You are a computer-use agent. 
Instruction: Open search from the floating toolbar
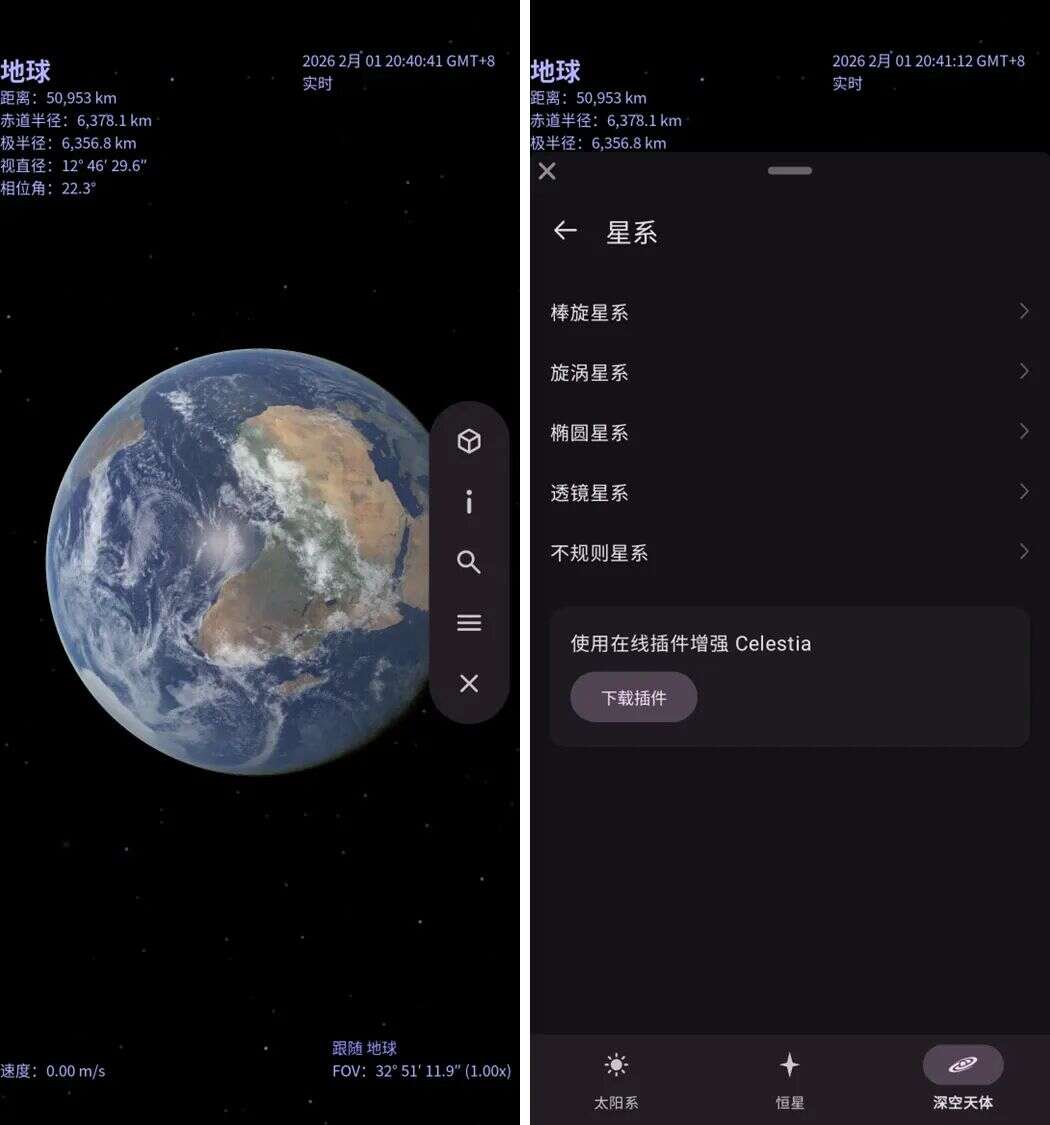pos(469,562)
